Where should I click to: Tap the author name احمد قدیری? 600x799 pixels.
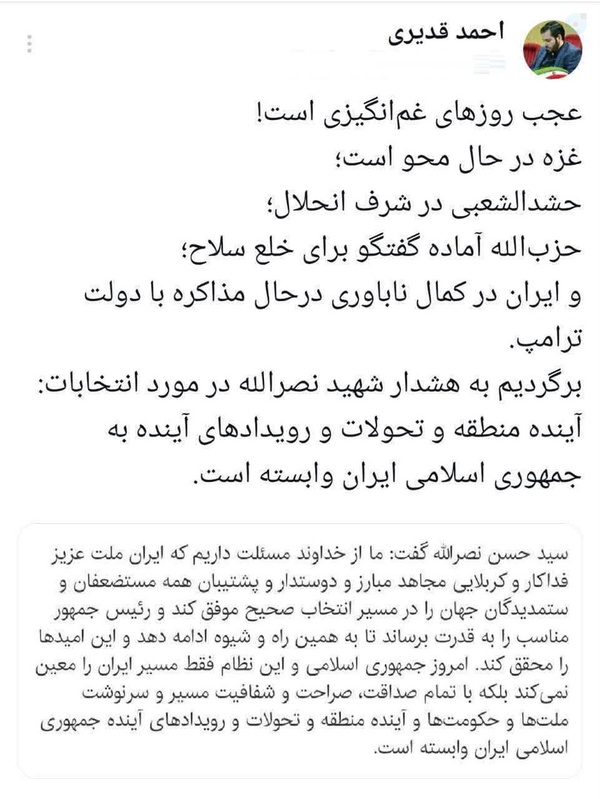(446, 34)
